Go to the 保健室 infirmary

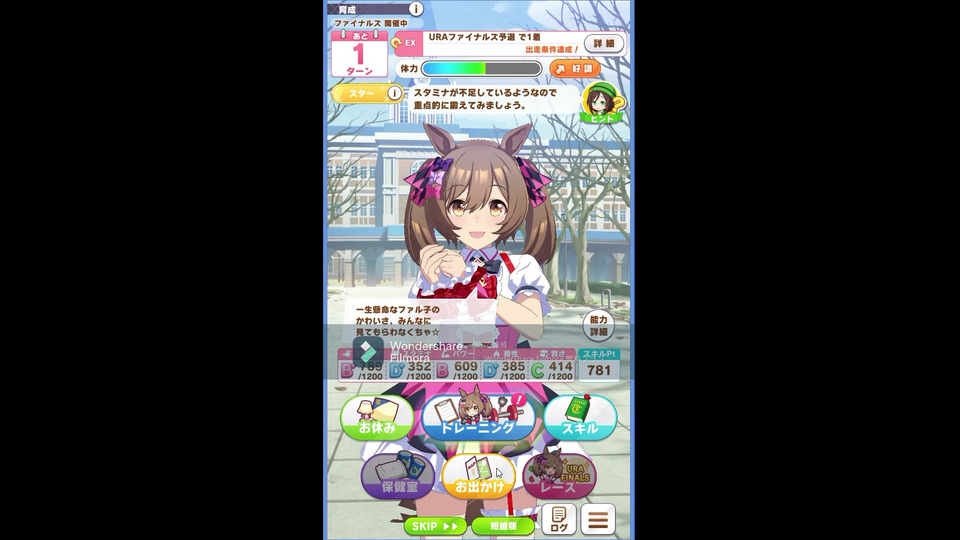[397, 478]
